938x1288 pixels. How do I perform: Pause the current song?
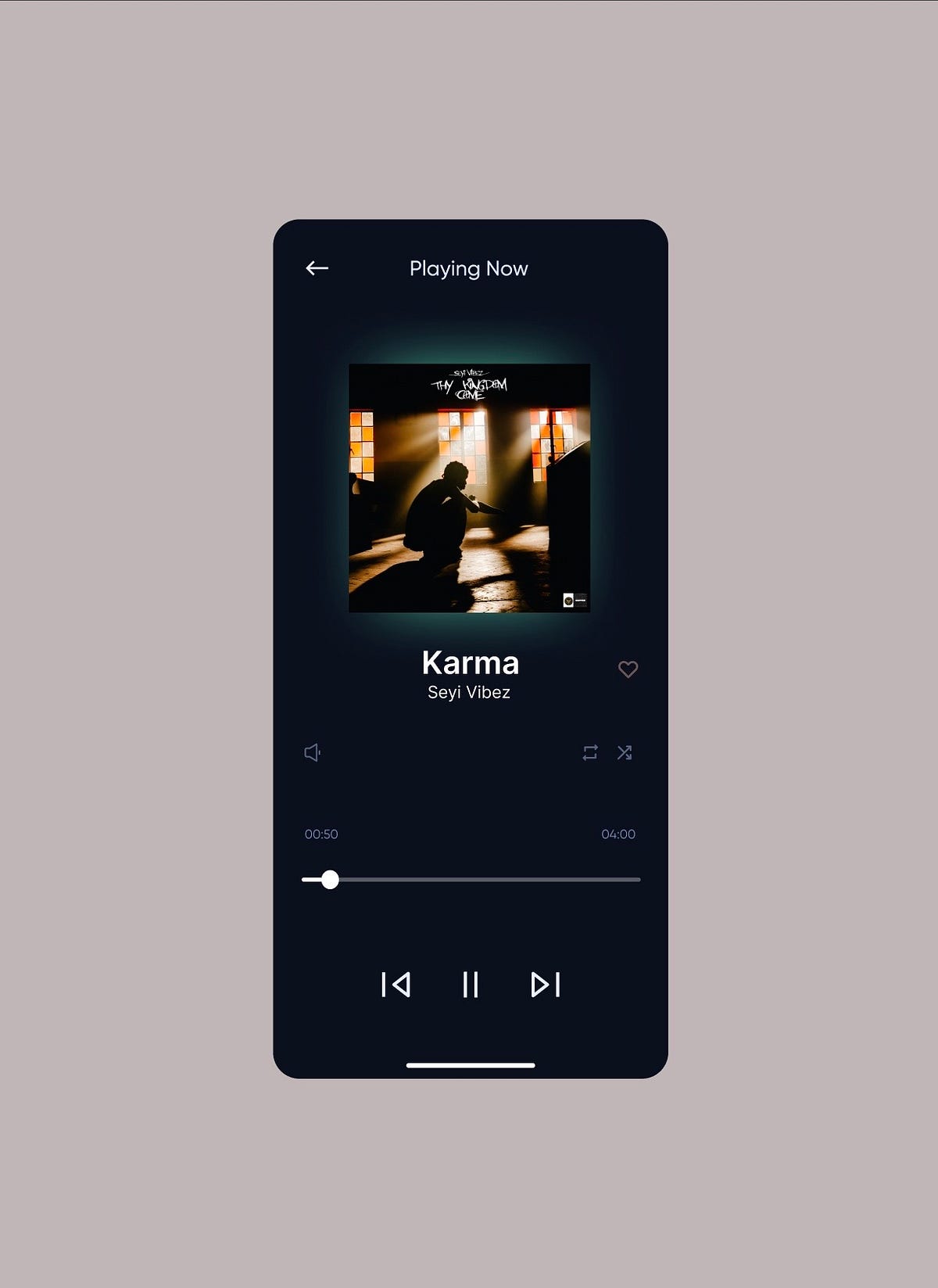tap(470, 985)
